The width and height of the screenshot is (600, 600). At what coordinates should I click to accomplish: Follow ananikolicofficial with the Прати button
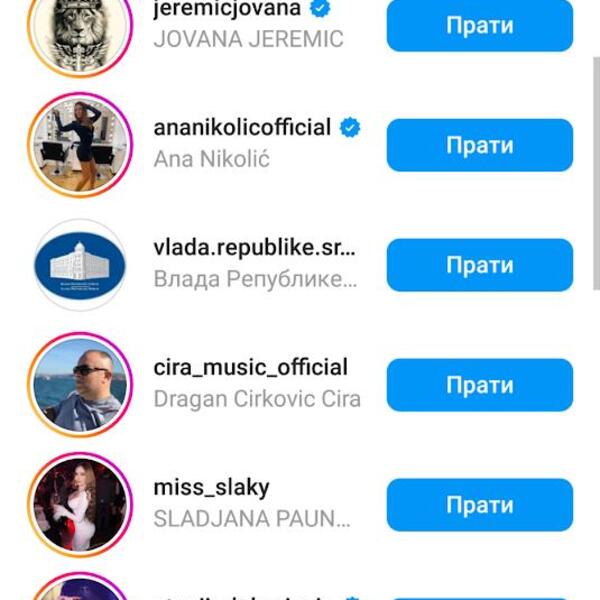(x=480, y=145)
